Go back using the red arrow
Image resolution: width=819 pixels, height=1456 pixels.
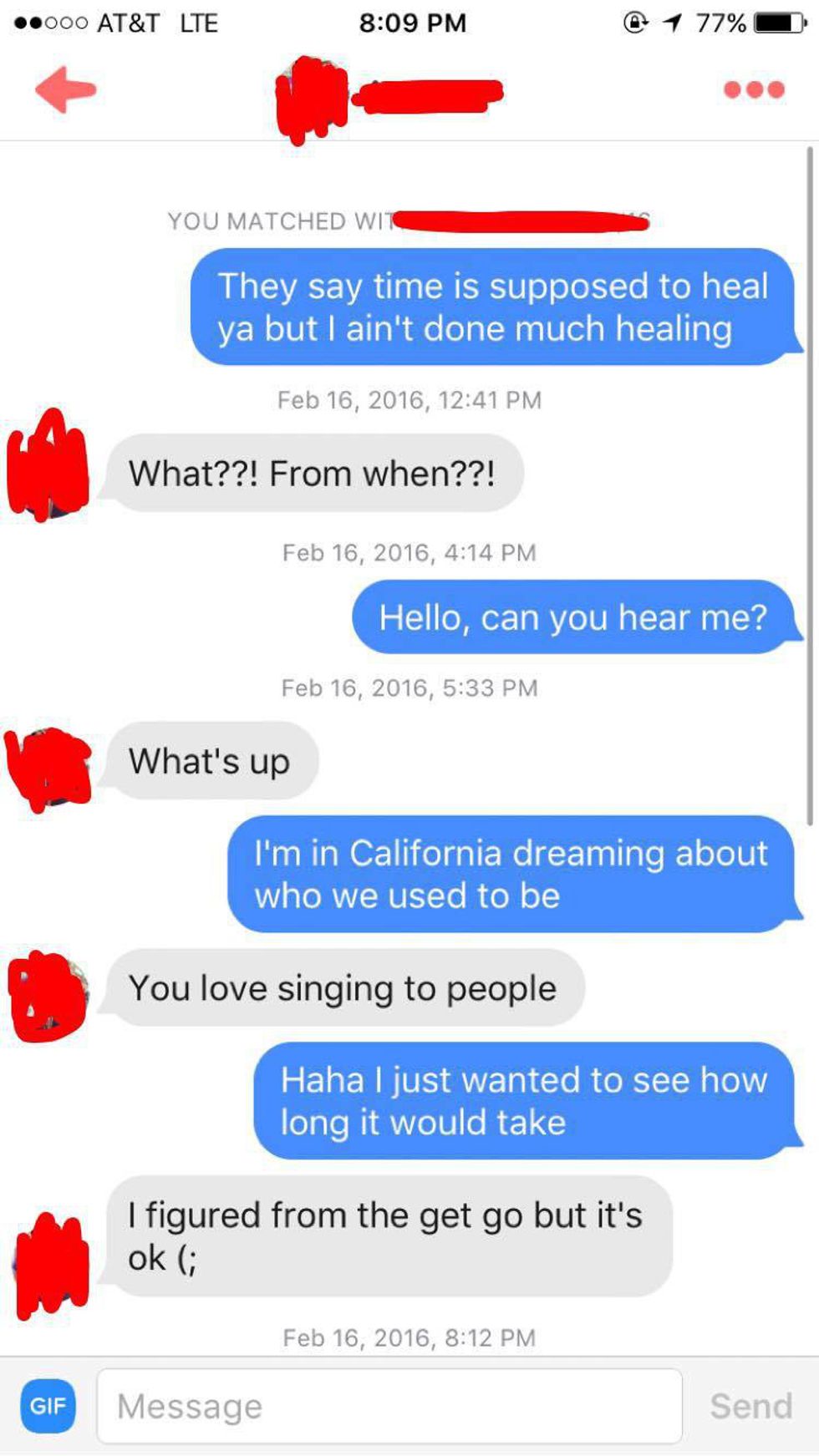(x=65, y=89)
